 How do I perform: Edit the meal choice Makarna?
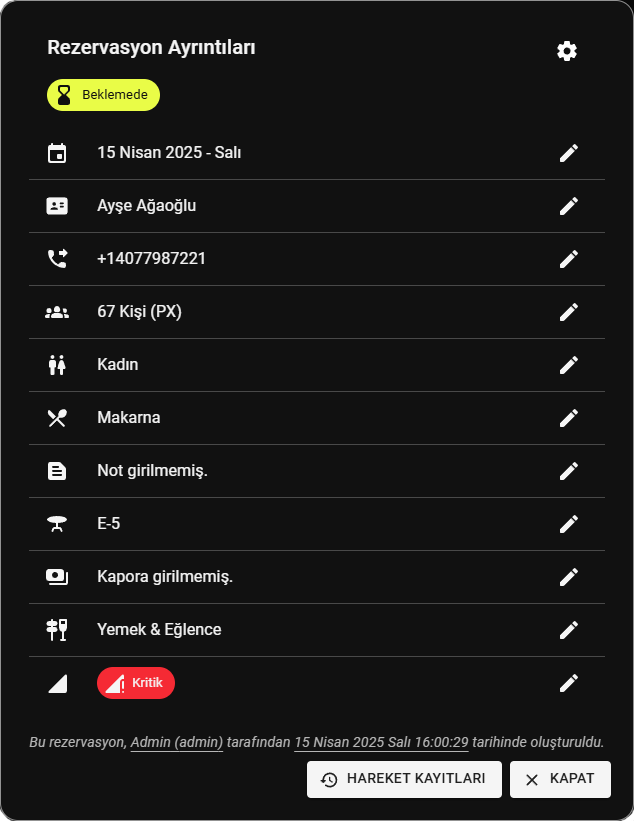tap(569, 418)
